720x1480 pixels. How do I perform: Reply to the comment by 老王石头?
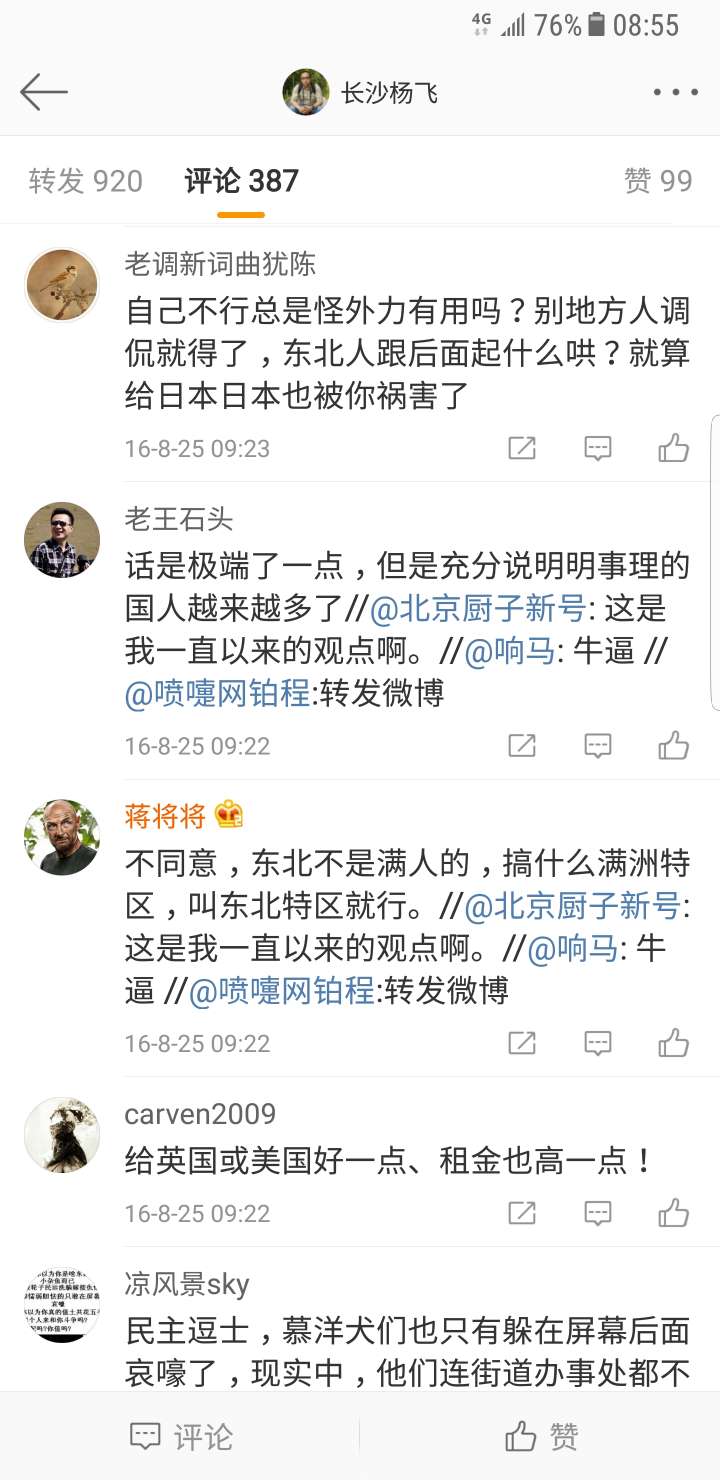click(597, 746)
